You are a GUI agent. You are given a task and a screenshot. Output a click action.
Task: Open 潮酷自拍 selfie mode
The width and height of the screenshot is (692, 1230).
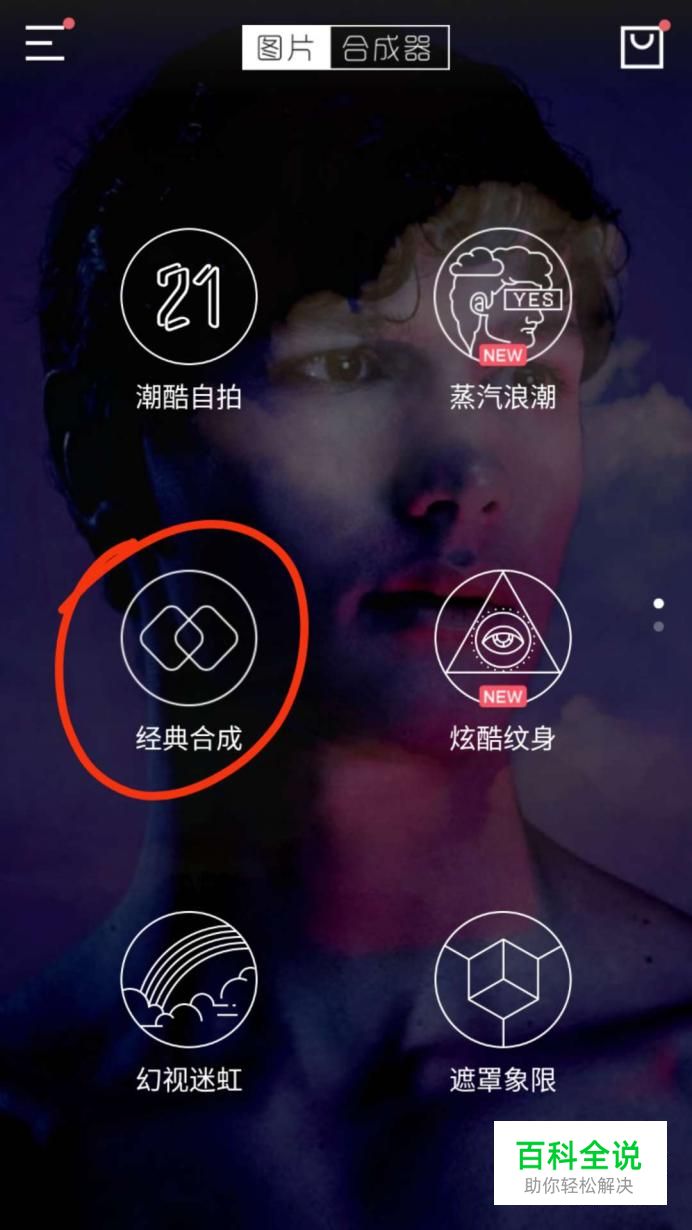(189, 297)
